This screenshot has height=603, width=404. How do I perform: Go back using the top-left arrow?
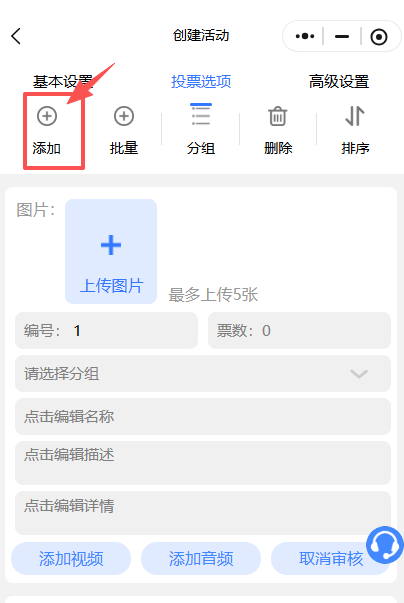tap(16, 36)
